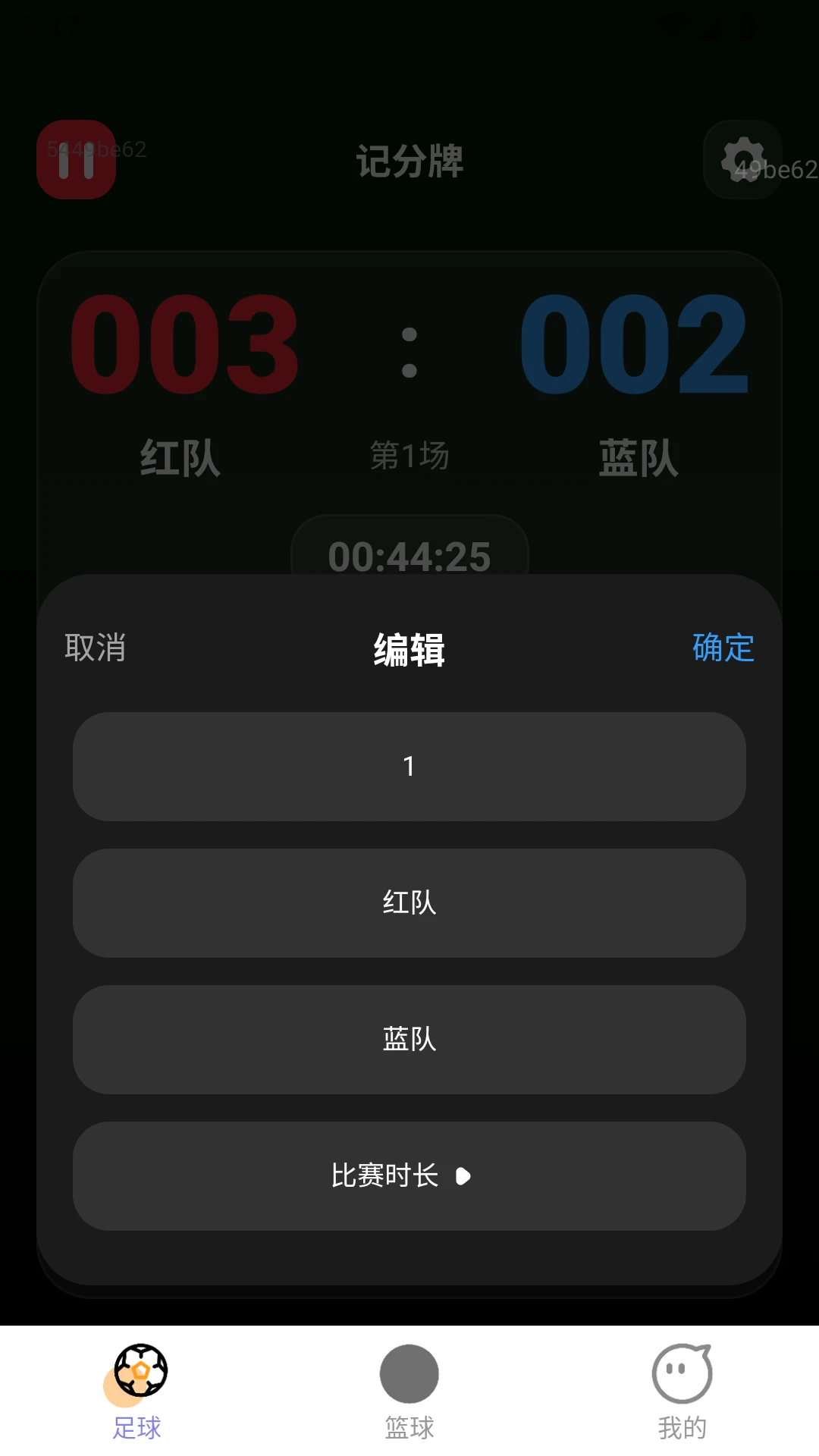Edit the 蓝队 team name field
The height and width of the screenshot is (1456, 819).
point(409,1039)
